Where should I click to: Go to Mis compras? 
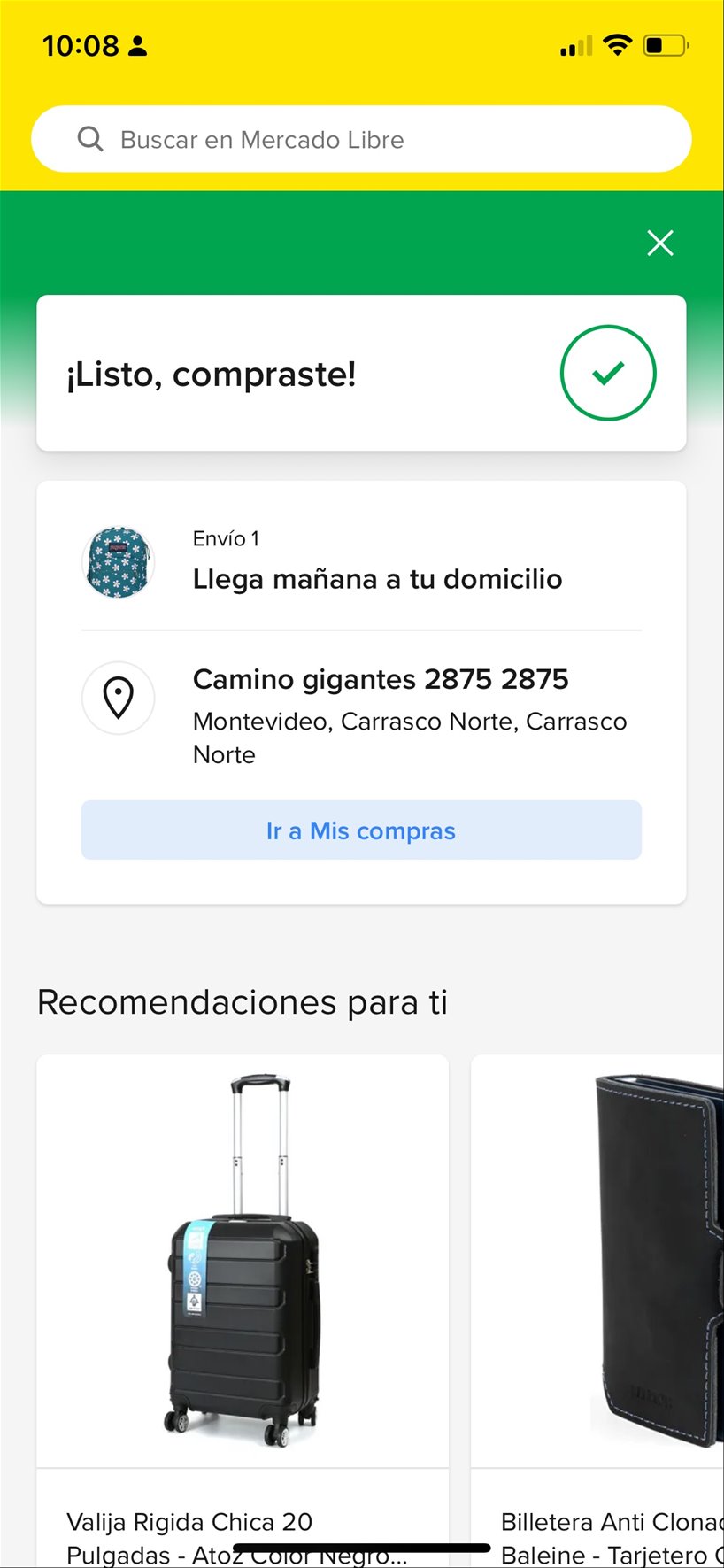click(361, 830)
